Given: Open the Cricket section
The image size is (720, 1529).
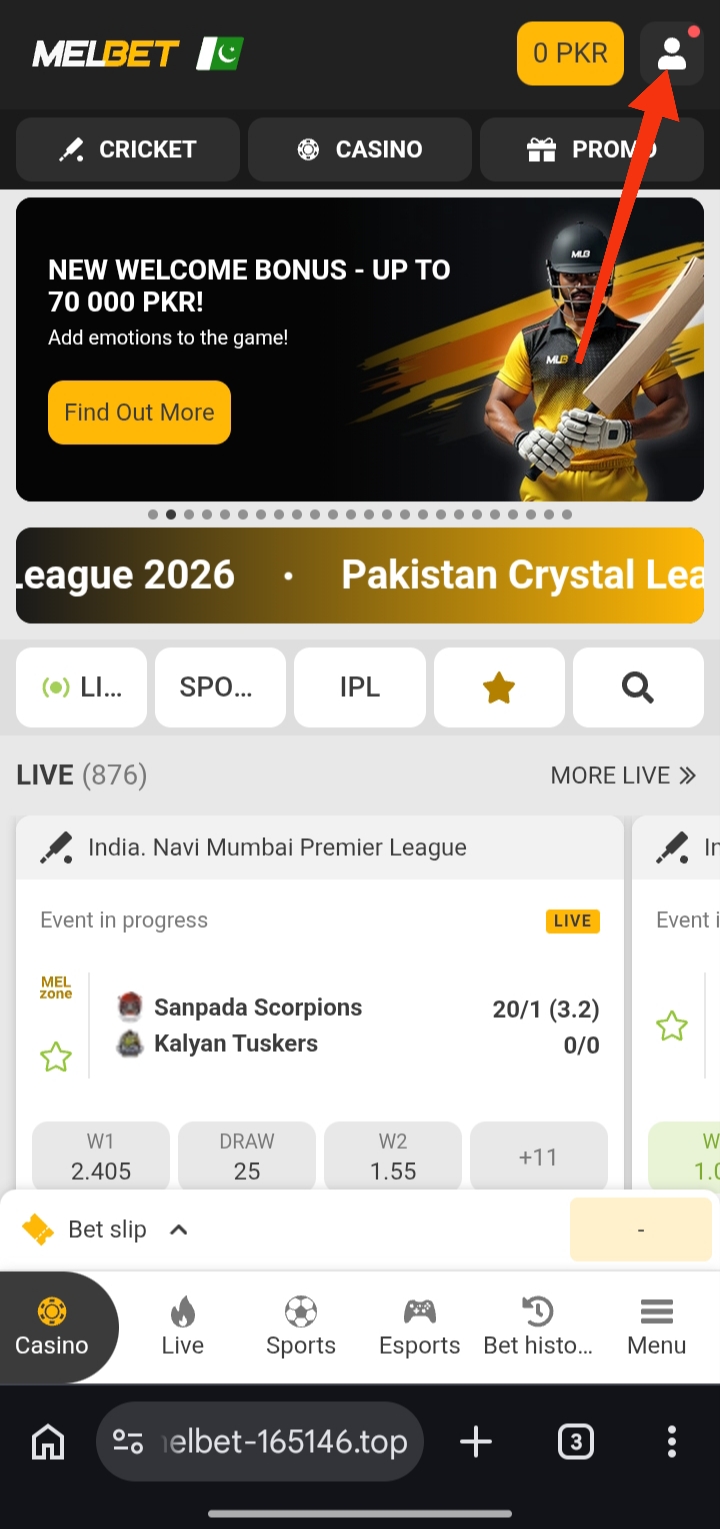Looking at the screenshot, I should pyautogui.click(x=127, y=150).
